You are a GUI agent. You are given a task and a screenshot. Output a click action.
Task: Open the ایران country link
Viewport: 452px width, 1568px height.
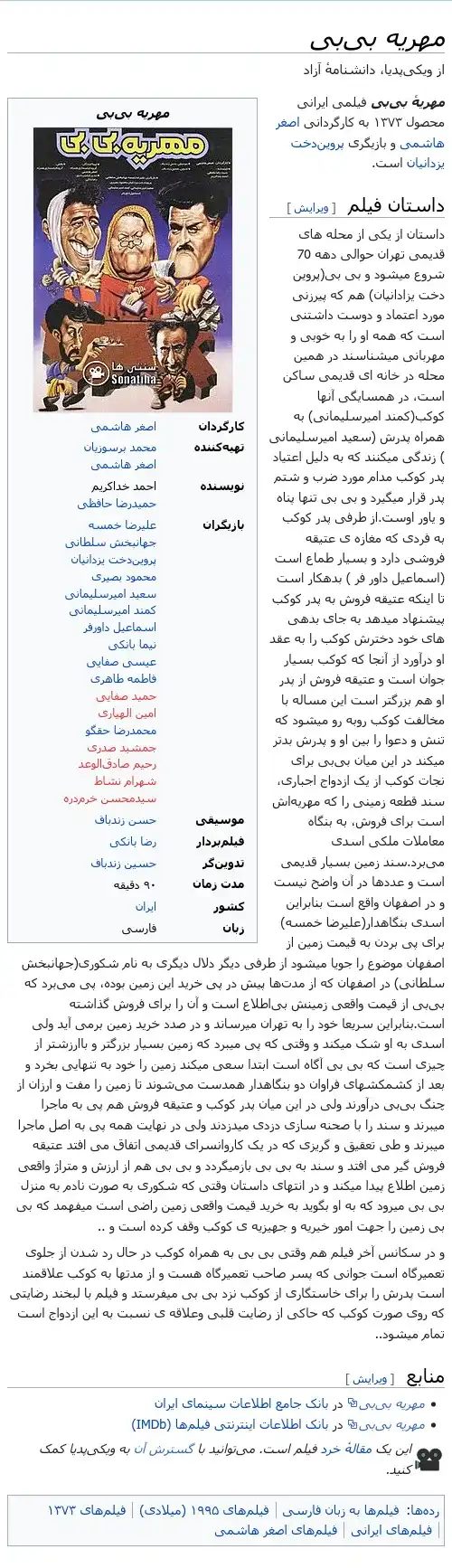coord(146,906)
